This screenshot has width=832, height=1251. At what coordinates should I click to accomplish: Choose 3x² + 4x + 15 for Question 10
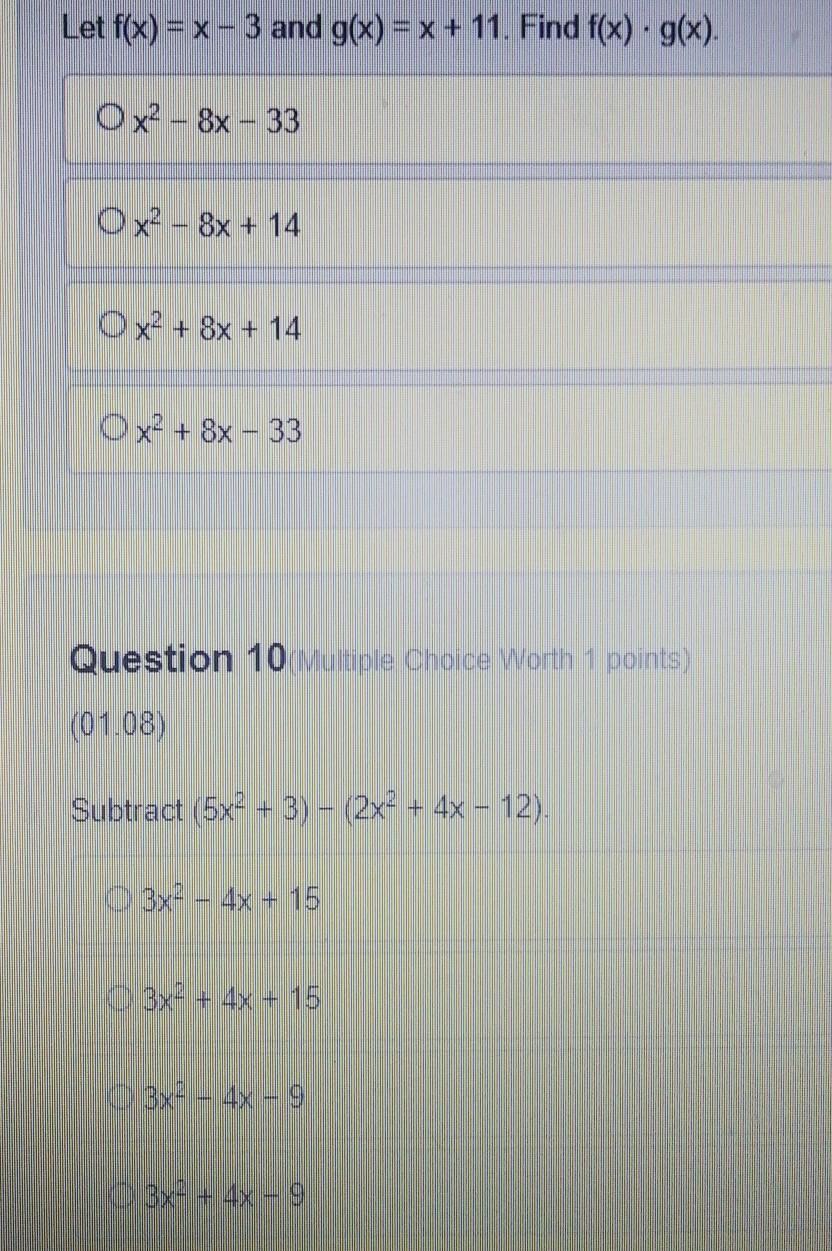pyautogui.click(x=123, y=997)
